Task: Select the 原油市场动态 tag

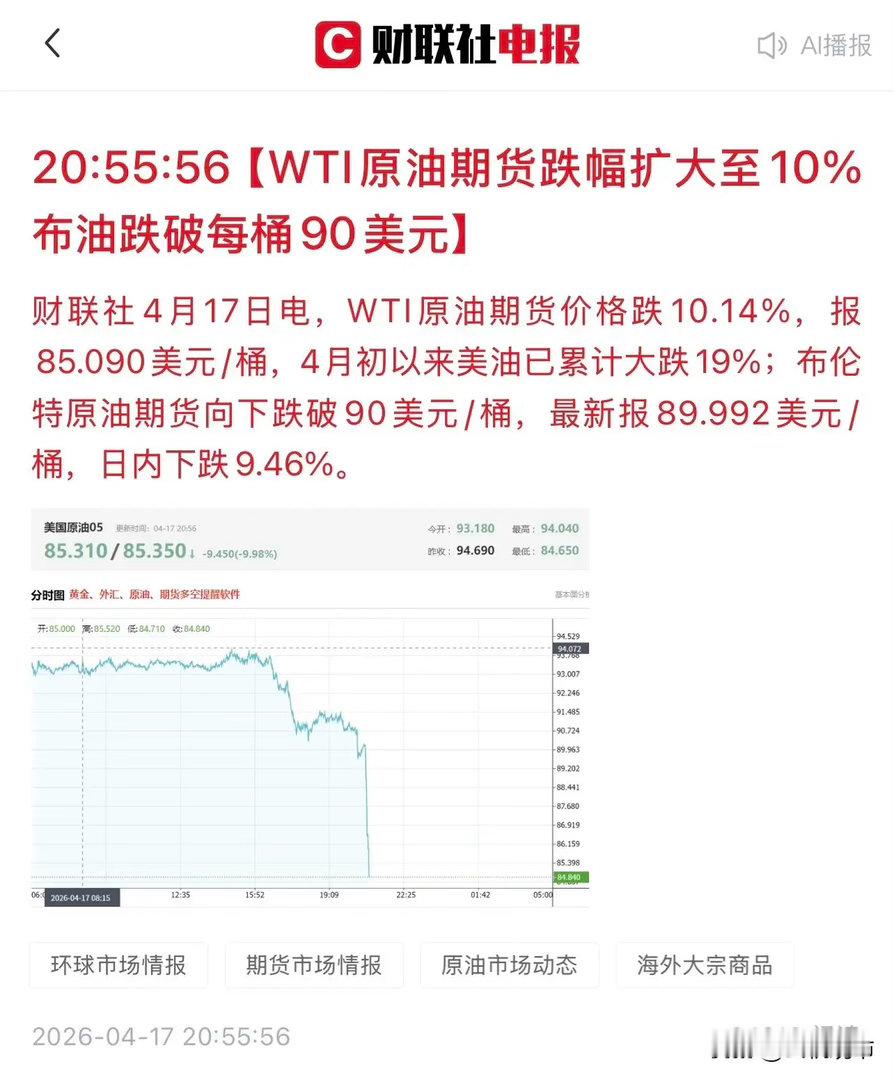Action: tap(510, 965)
